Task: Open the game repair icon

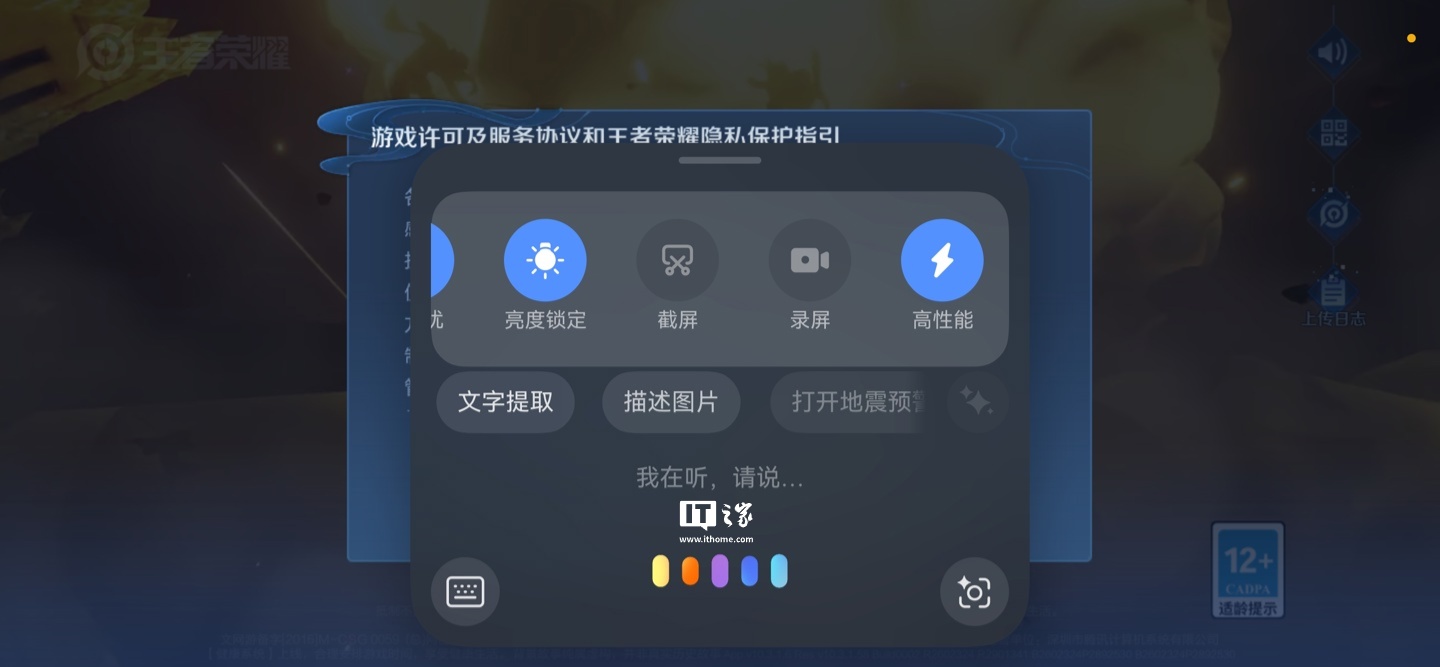Action: [x=1333, y=214]
